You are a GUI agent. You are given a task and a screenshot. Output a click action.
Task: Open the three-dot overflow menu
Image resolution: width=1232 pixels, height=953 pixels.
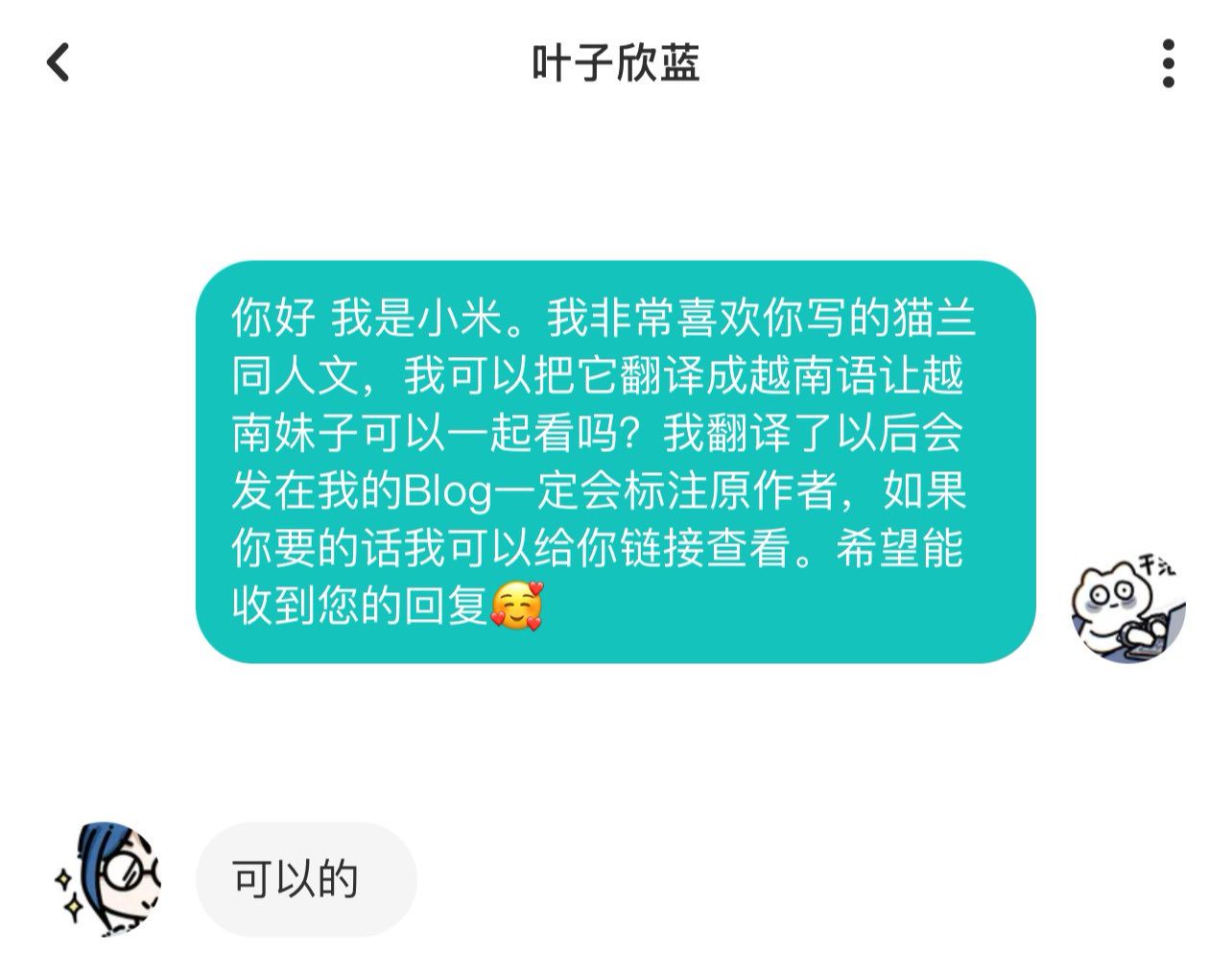coord(1168,63)
